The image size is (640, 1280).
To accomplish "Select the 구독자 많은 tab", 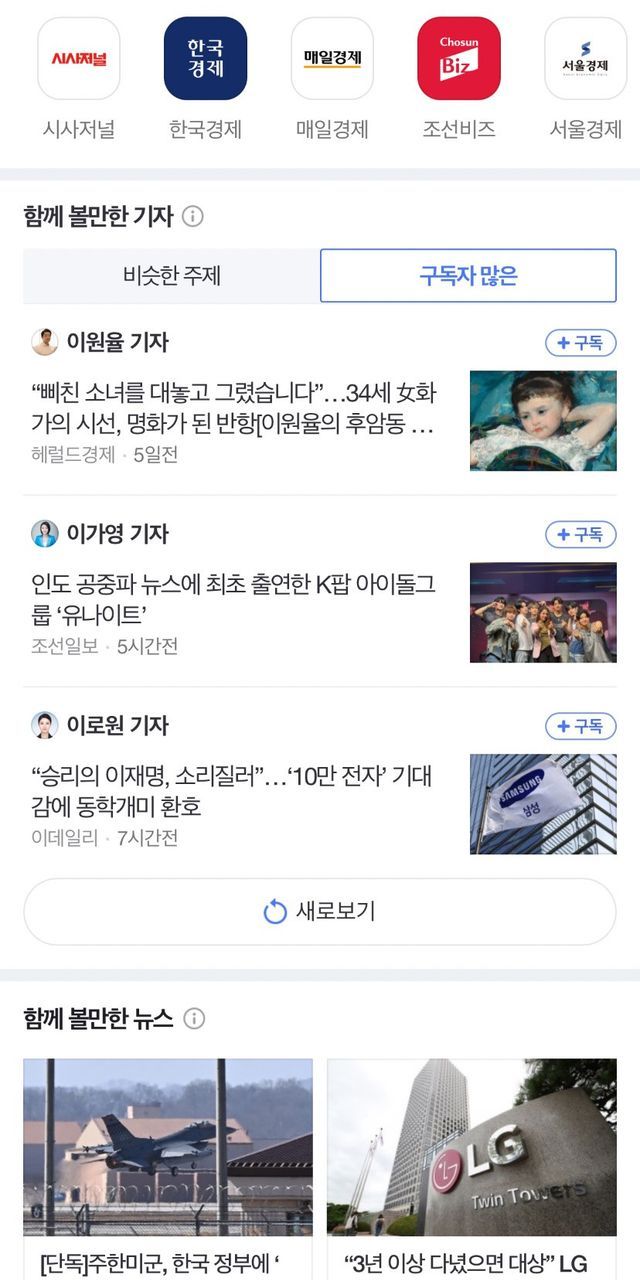I will [468, 276].
